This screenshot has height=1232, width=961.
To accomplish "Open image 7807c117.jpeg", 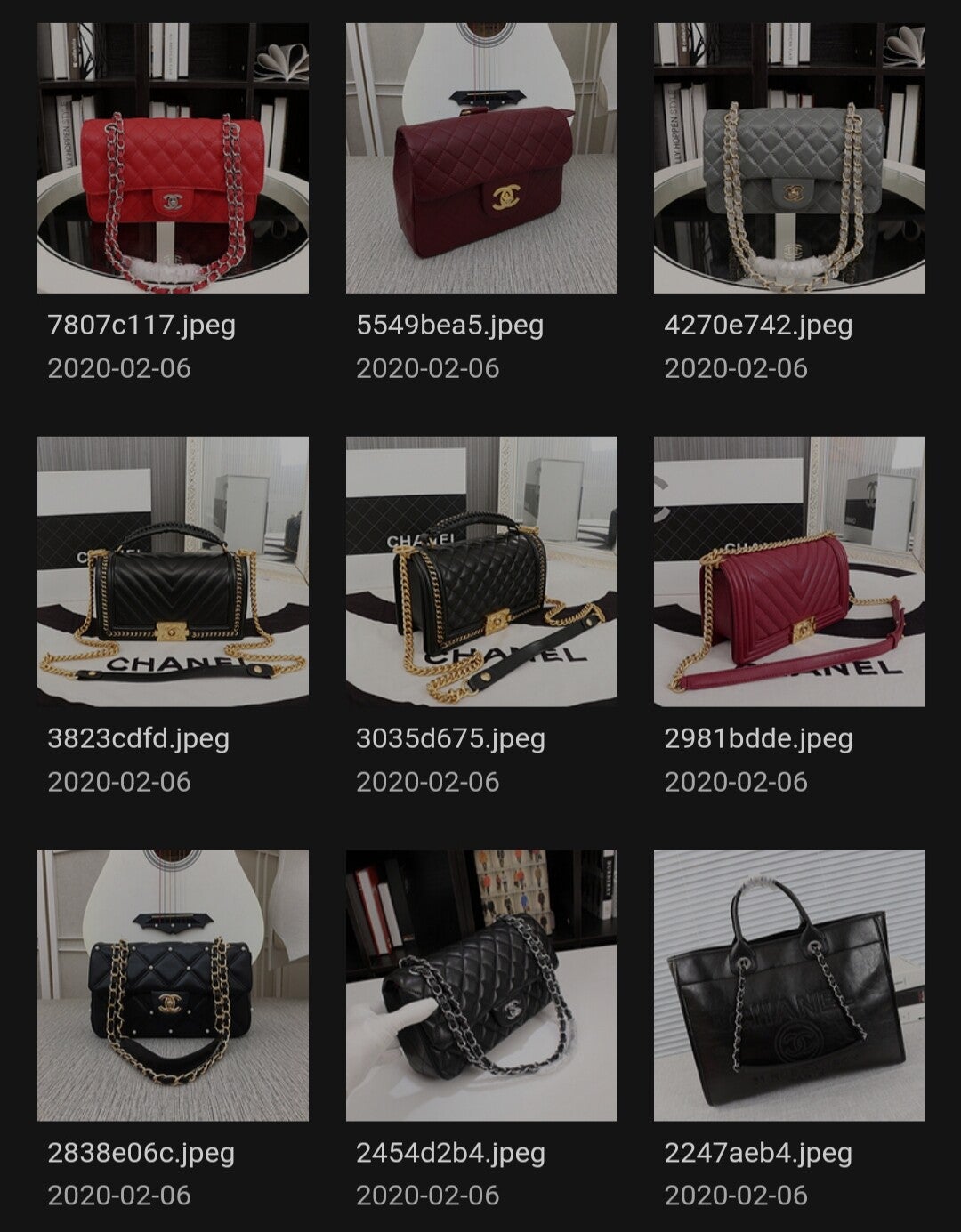I will pyautogui.click(x=173, y=158).
